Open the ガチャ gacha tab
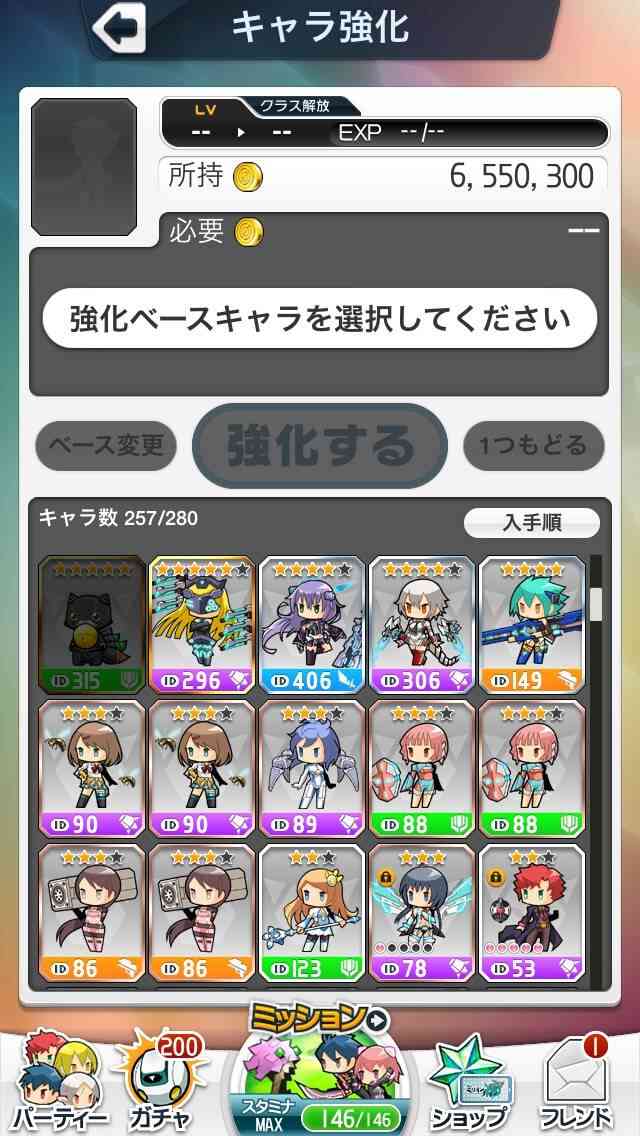 point(163,1081)
